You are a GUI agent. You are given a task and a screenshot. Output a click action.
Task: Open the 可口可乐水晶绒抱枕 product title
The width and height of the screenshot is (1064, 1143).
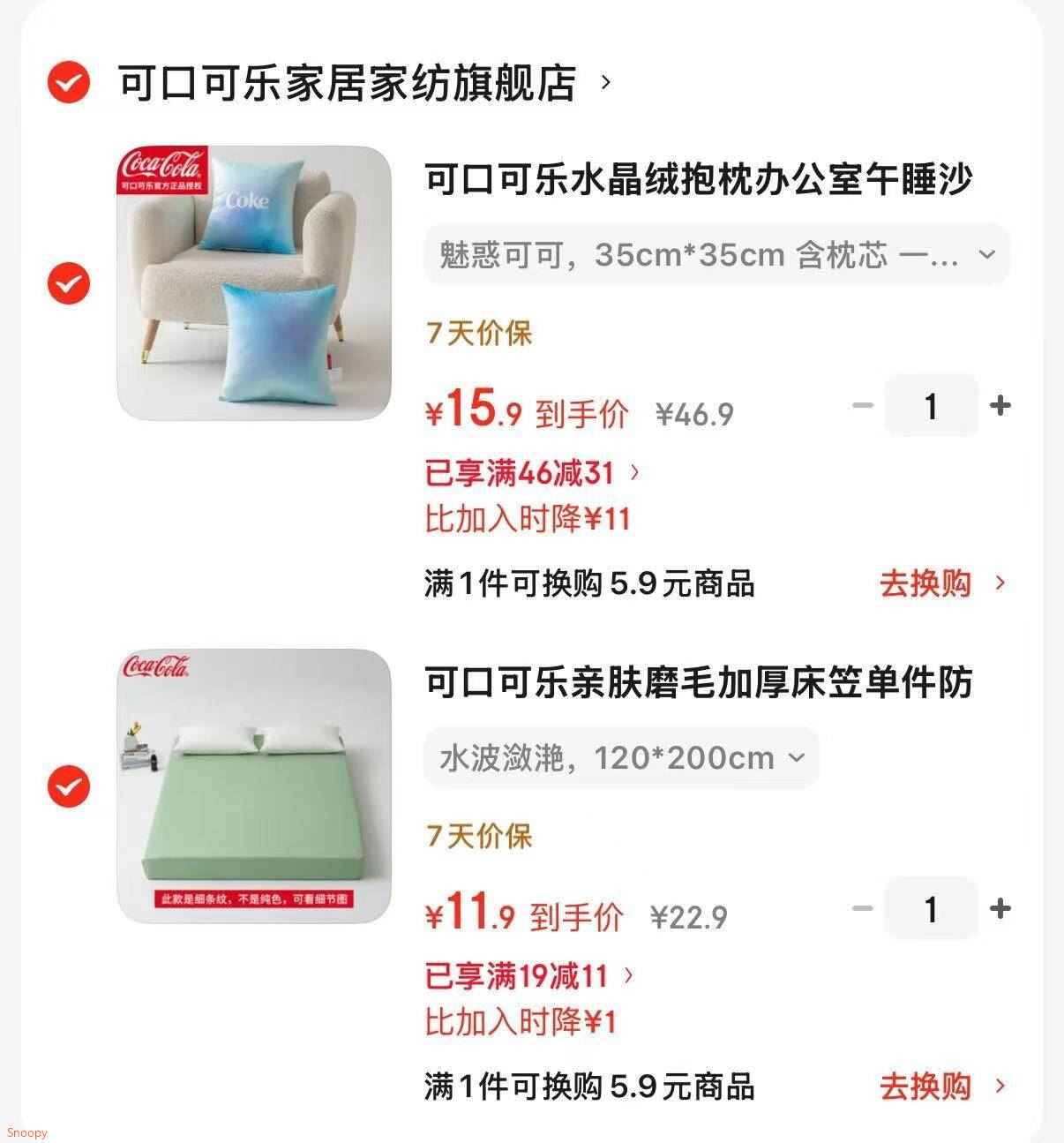click(698, 179)
